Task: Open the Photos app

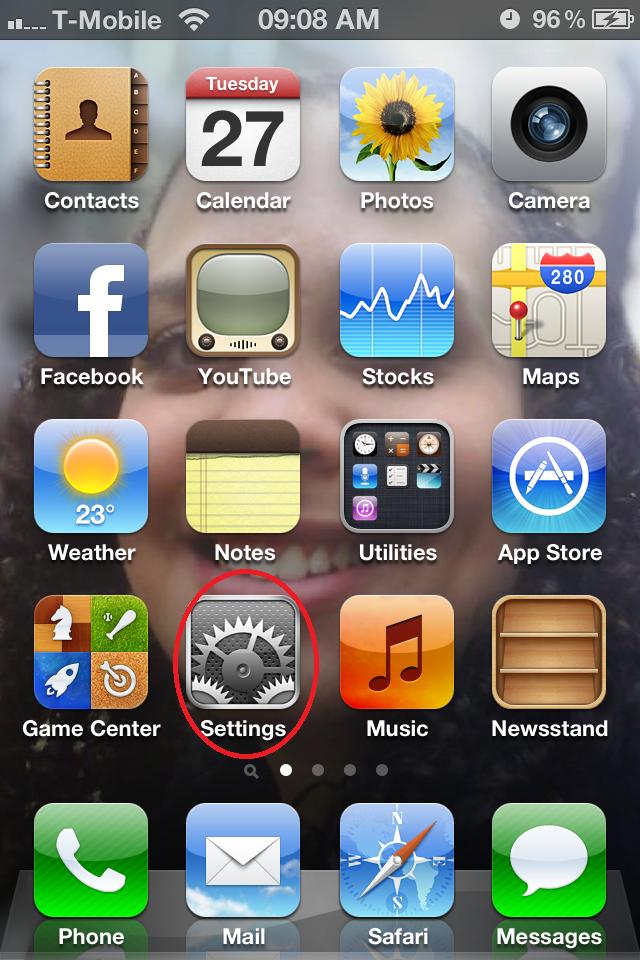Action: [396, 125]
